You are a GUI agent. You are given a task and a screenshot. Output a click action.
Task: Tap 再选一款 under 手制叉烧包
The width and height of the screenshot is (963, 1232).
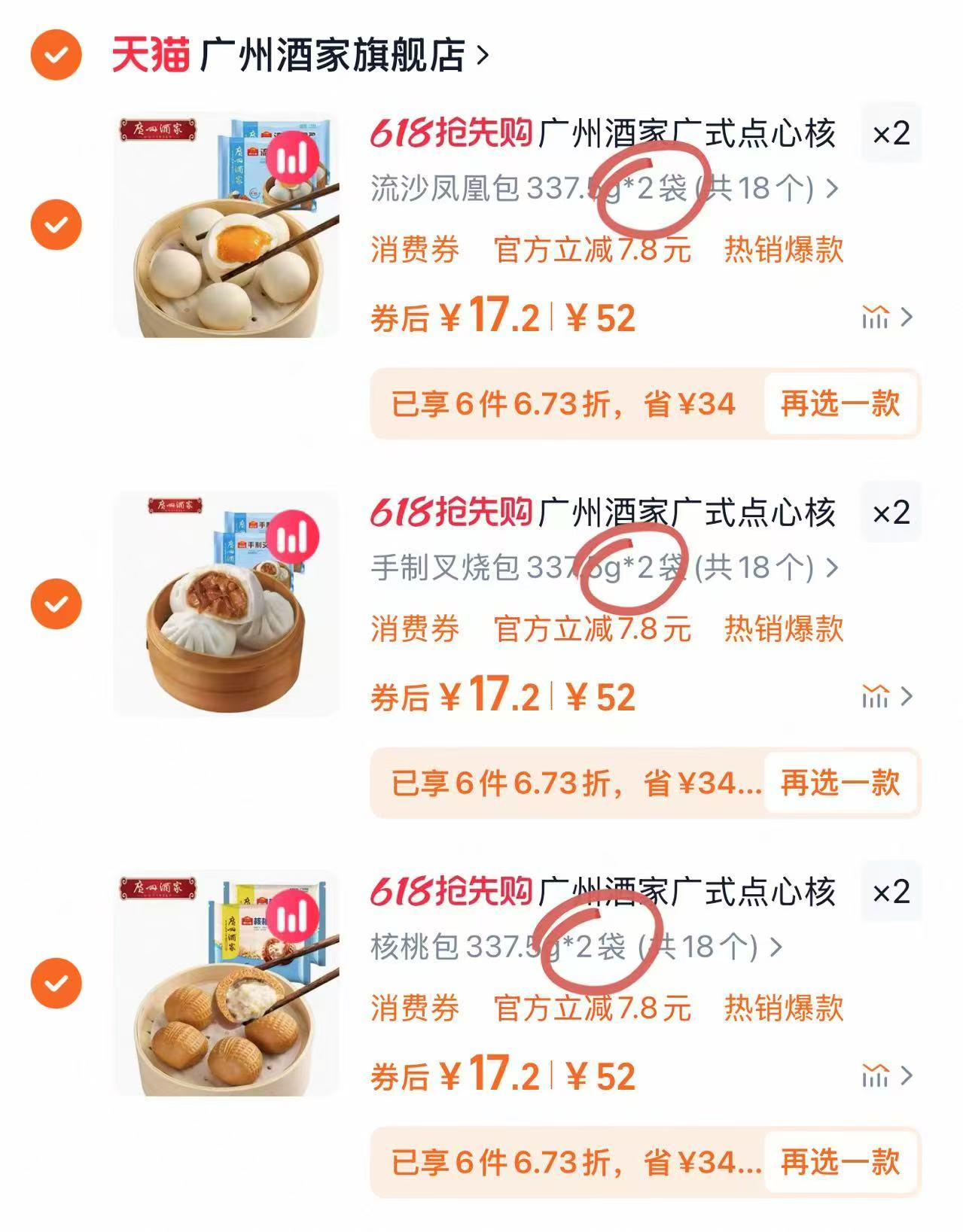[840, 783]
